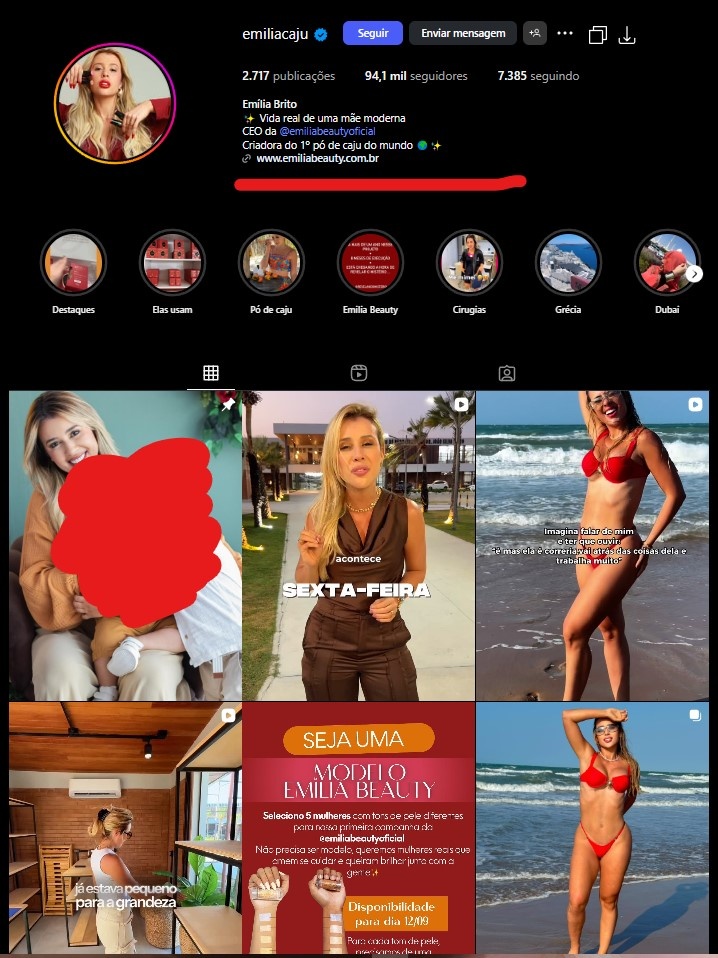Open the Elas usam highlight
Screen dimensions: 718x958
pyautogui.click(x=172, y=263)
